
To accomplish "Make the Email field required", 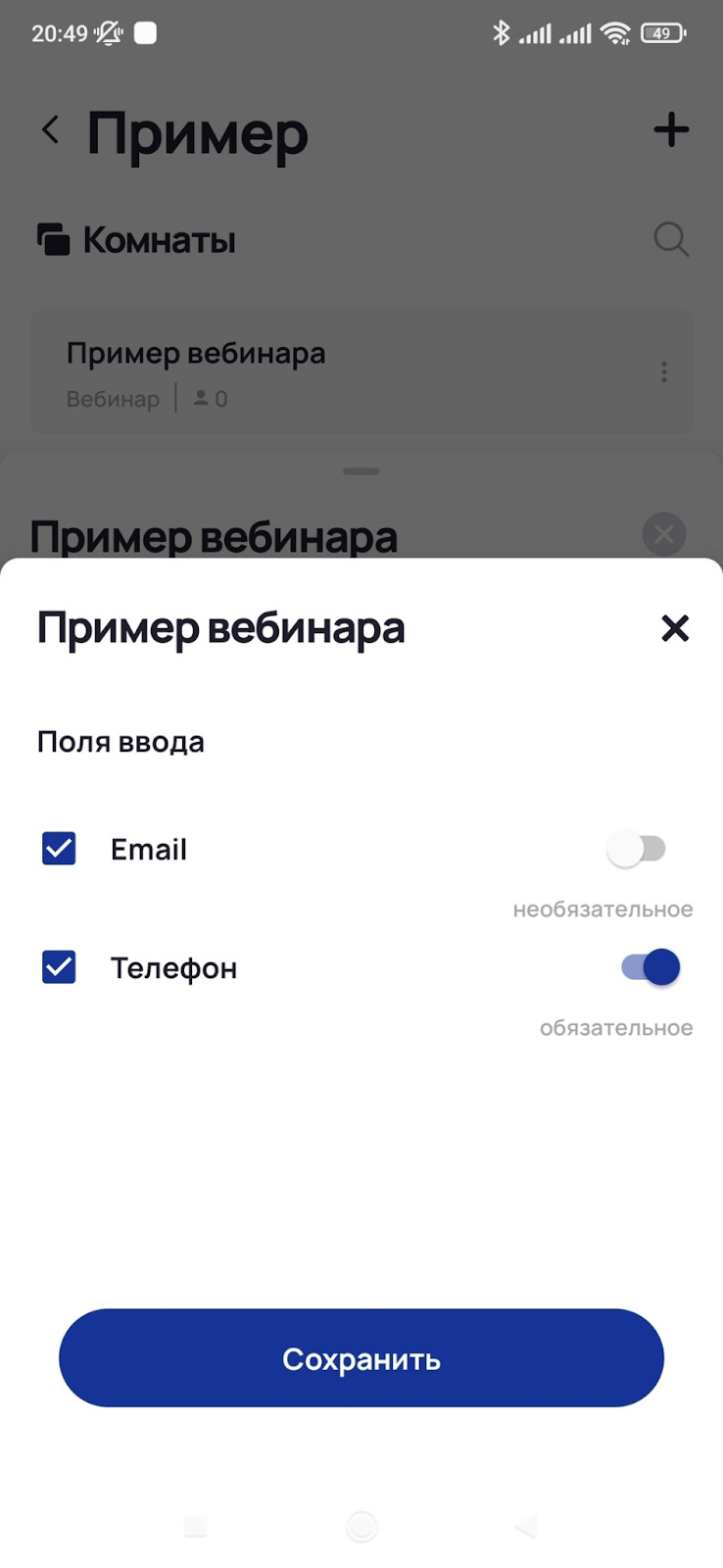I will pos(637,849).
